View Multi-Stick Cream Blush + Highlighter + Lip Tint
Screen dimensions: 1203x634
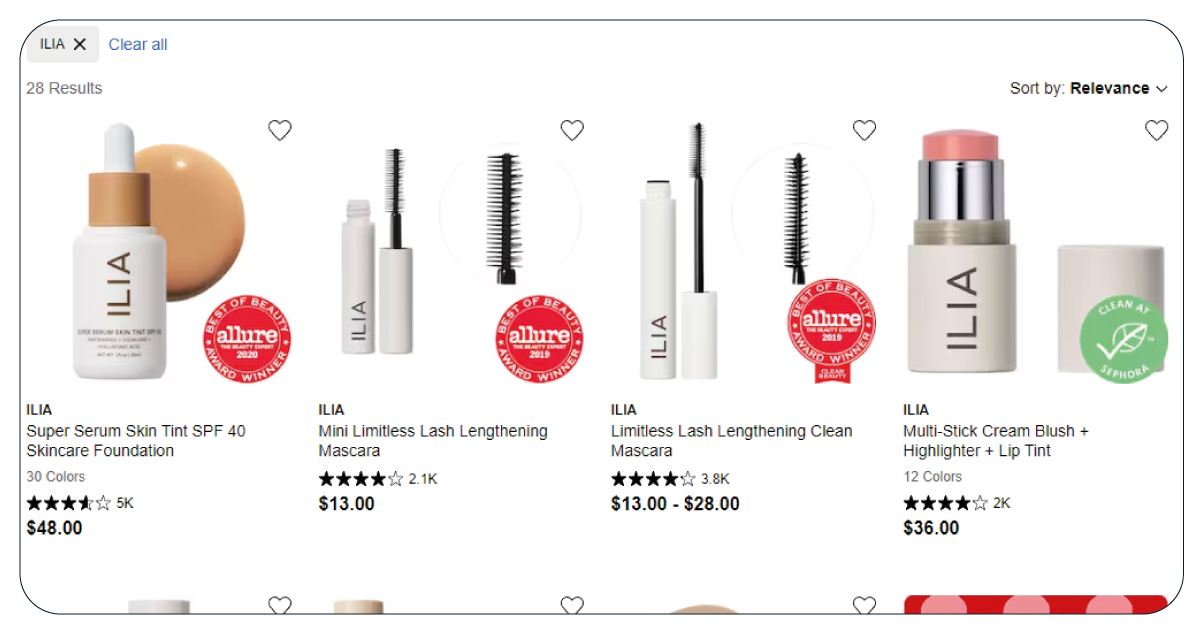tap(995, 441)
